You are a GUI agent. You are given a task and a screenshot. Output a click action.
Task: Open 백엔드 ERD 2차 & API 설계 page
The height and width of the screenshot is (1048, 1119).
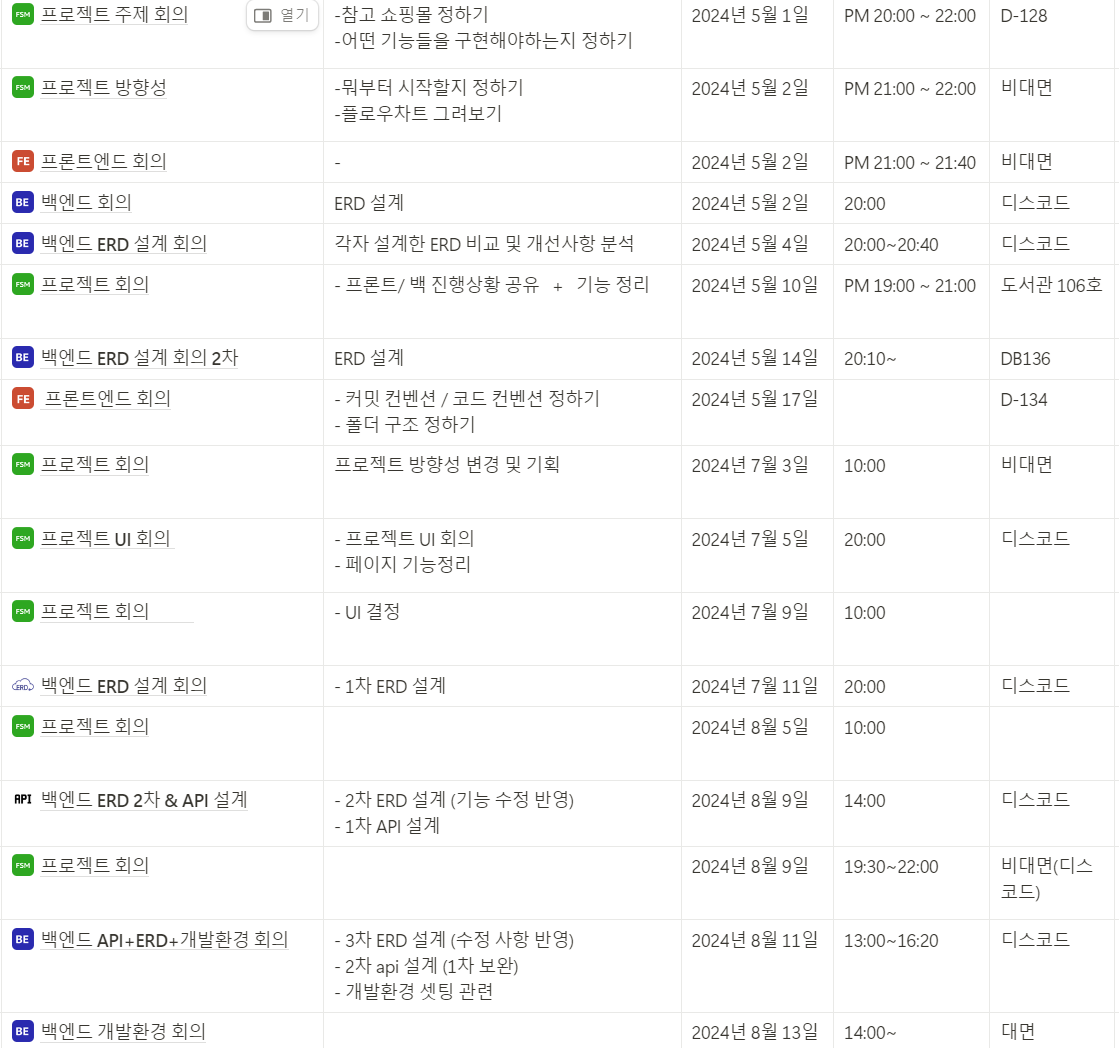point(144,799)
